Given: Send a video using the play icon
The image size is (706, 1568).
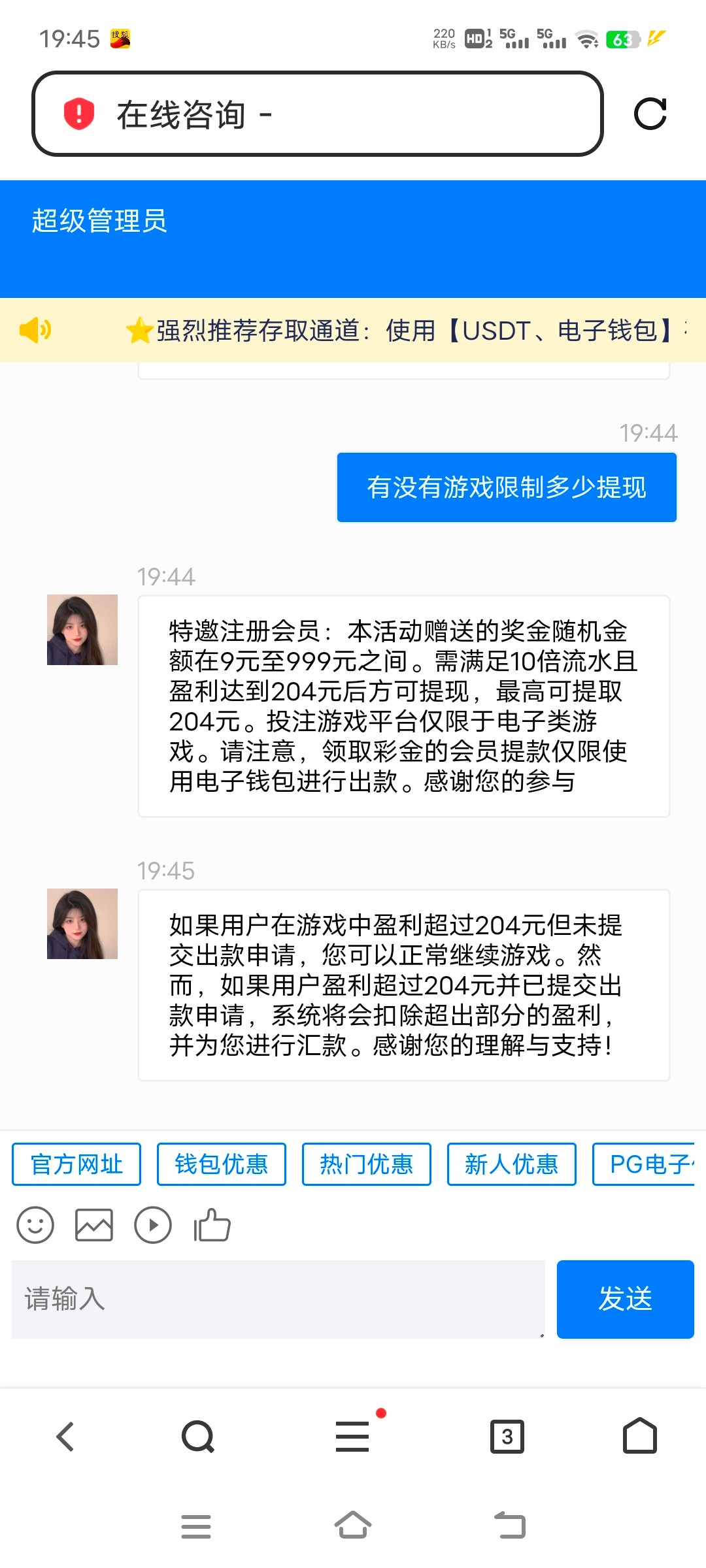Looking at the screenshot, I should tap(153, 1225).
